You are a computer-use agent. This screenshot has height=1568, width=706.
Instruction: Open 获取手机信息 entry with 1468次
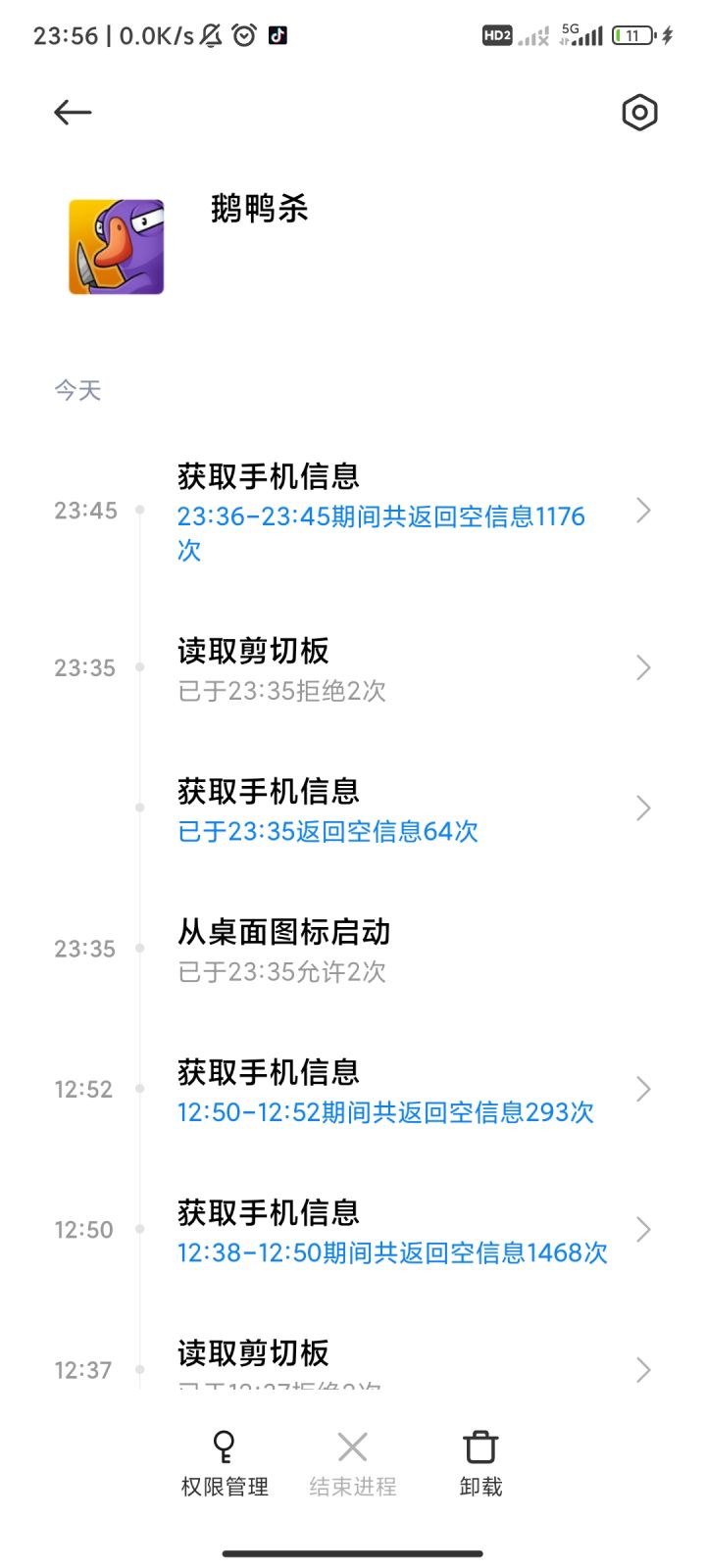pos(353,1231)
